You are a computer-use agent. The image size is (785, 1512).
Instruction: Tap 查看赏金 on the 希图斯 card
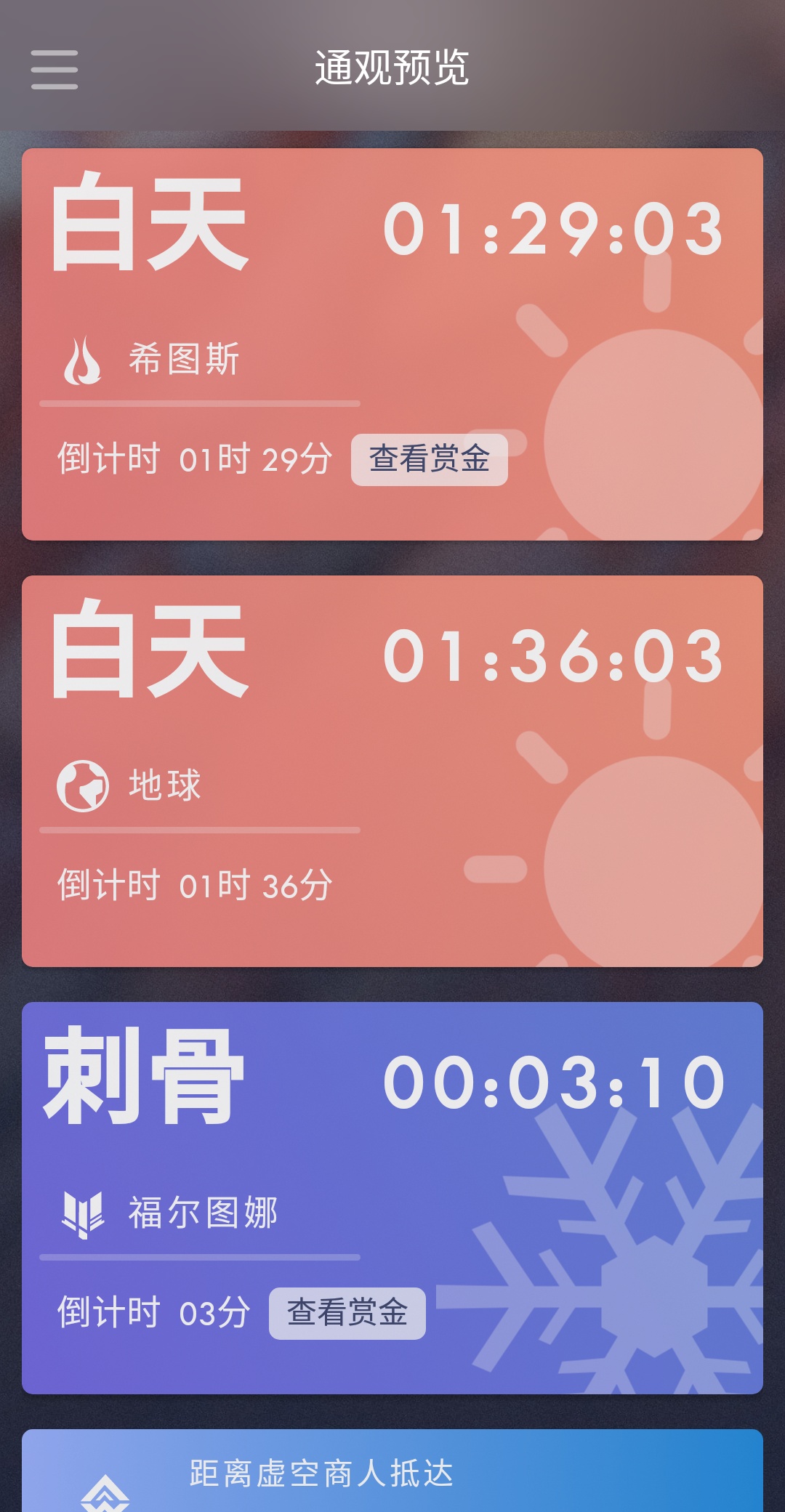(429, 459)
